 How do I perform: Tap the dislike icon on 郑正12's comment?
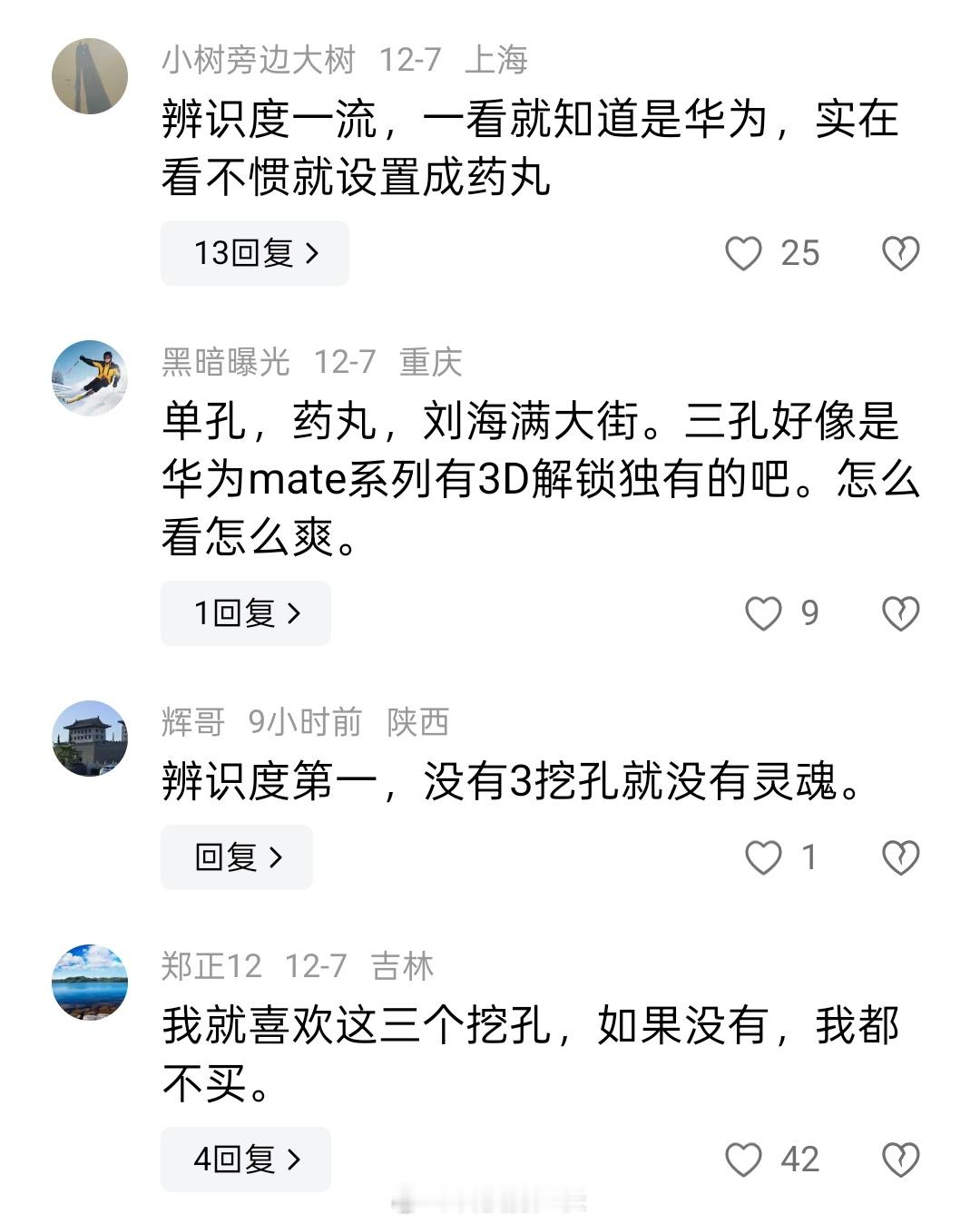point(899,1159)
